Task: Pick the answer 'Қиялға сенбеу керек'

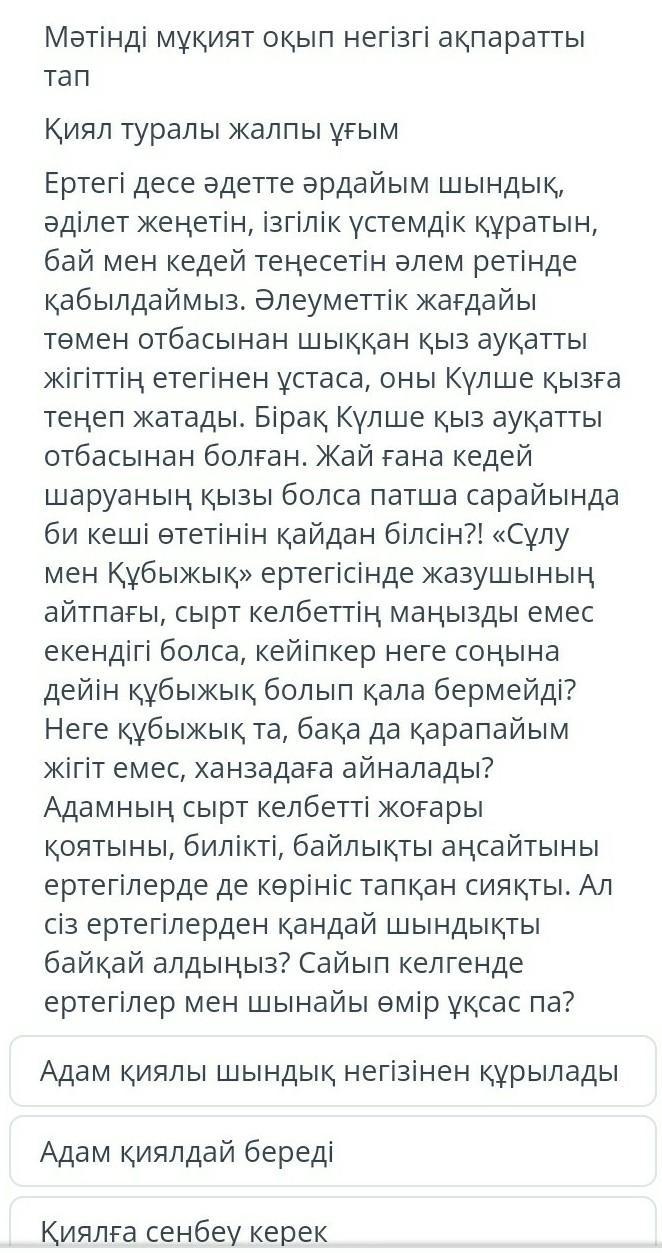Action: tap(332, 1226)
